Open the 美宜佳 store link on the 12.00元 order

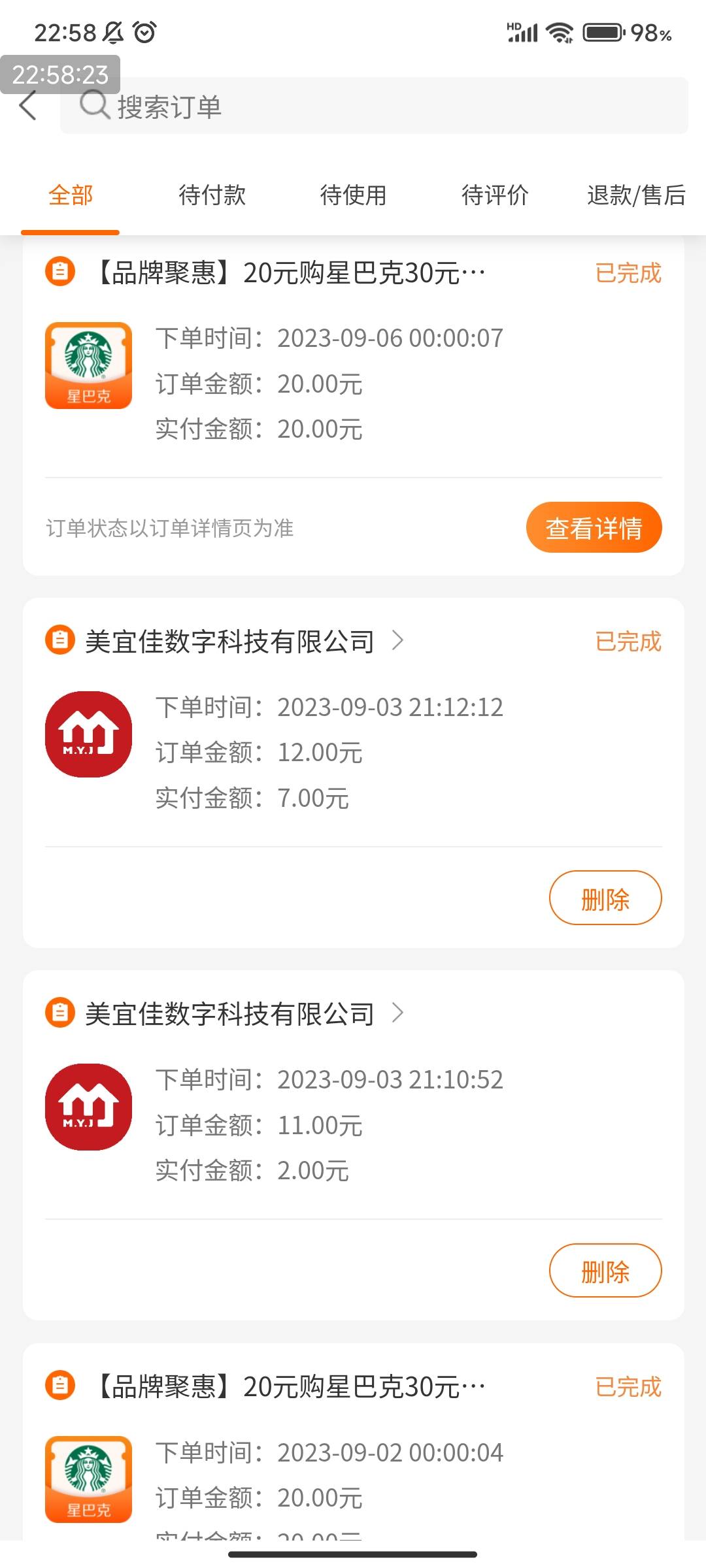tap(244, 641)
